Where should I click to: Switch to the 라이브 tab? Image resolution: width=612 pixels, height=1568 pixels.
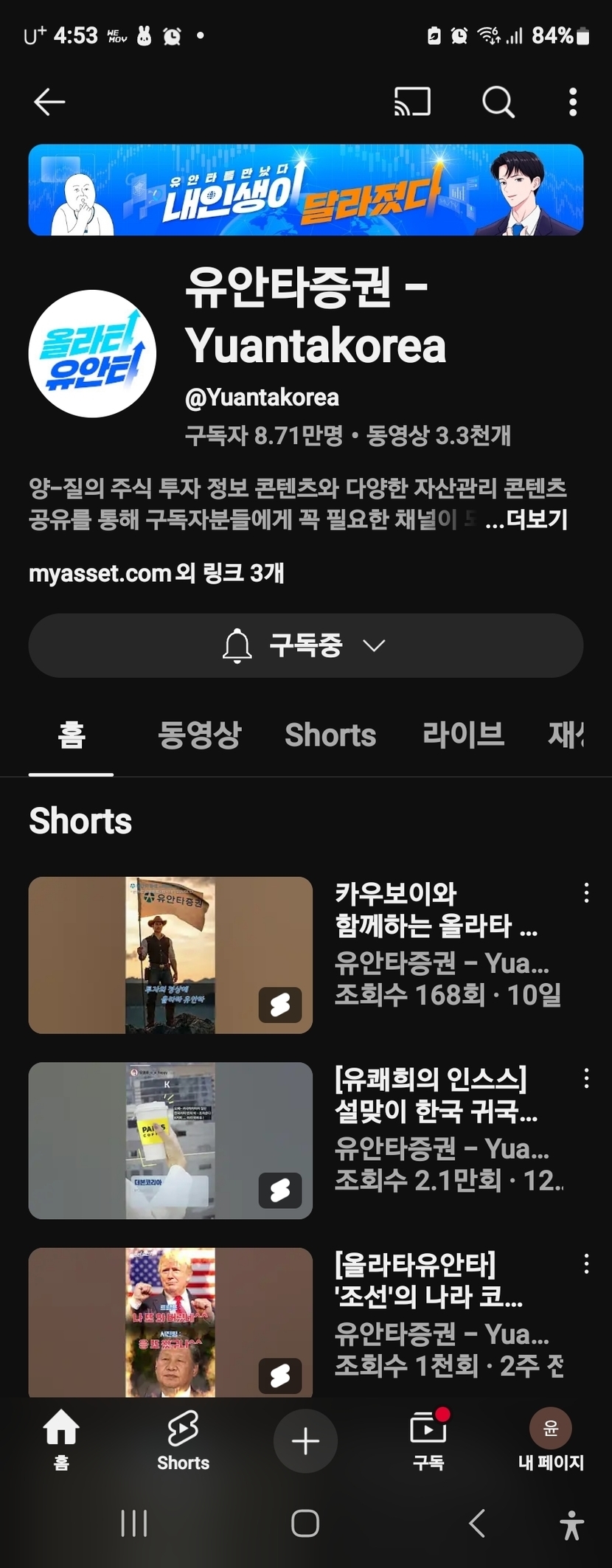coord(463,735)
